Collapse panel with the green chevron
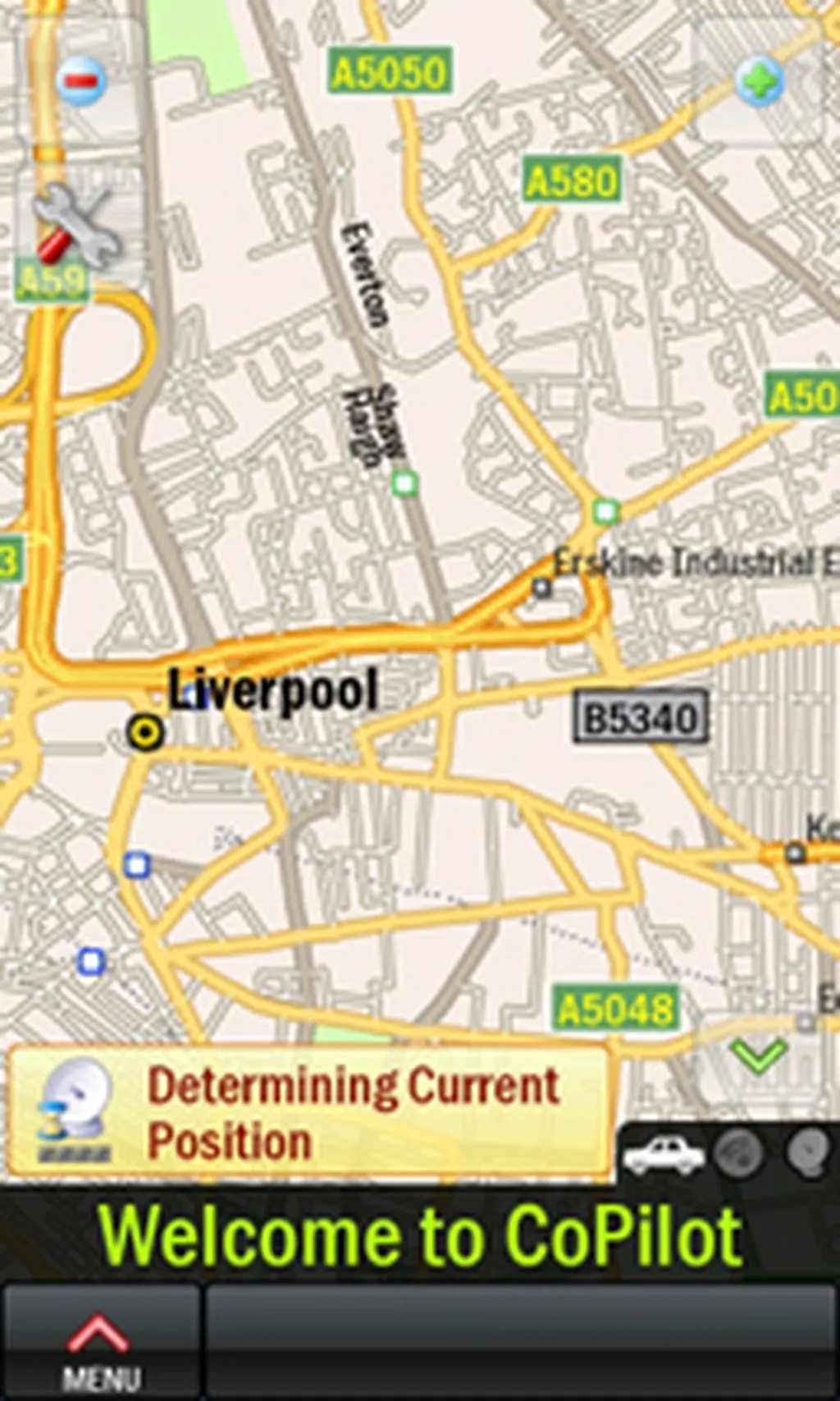 (x=759, y=1055)
